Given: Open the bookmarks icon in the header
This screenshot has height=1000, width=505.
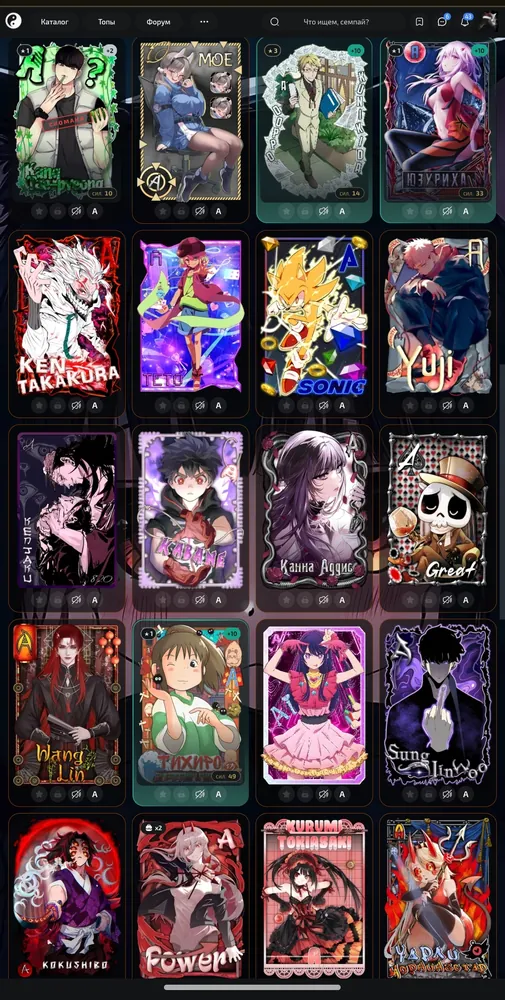Looking at the screenshot, I should 419,22.
